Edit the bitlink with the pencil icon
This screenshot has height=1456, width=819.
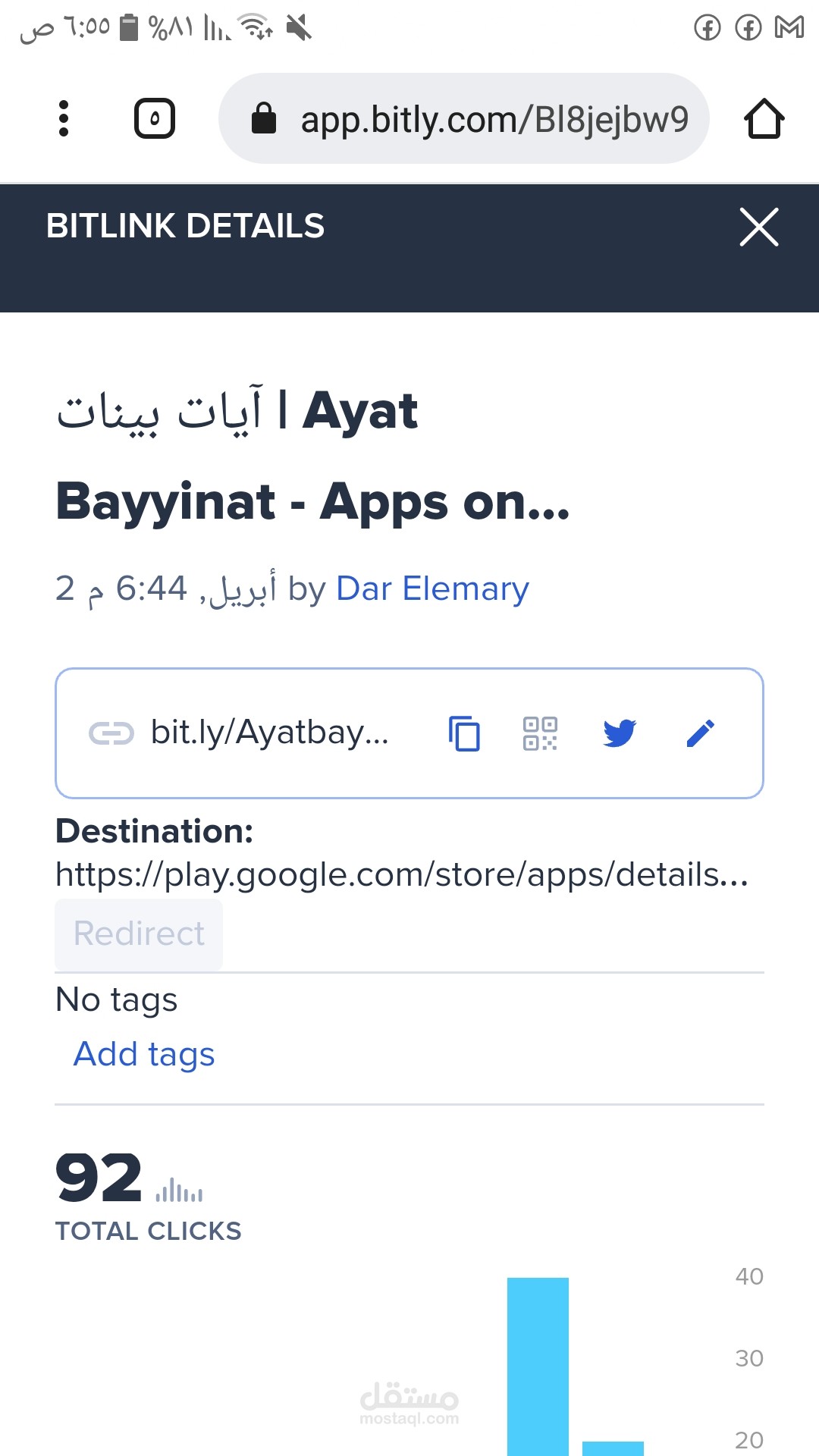700,733
